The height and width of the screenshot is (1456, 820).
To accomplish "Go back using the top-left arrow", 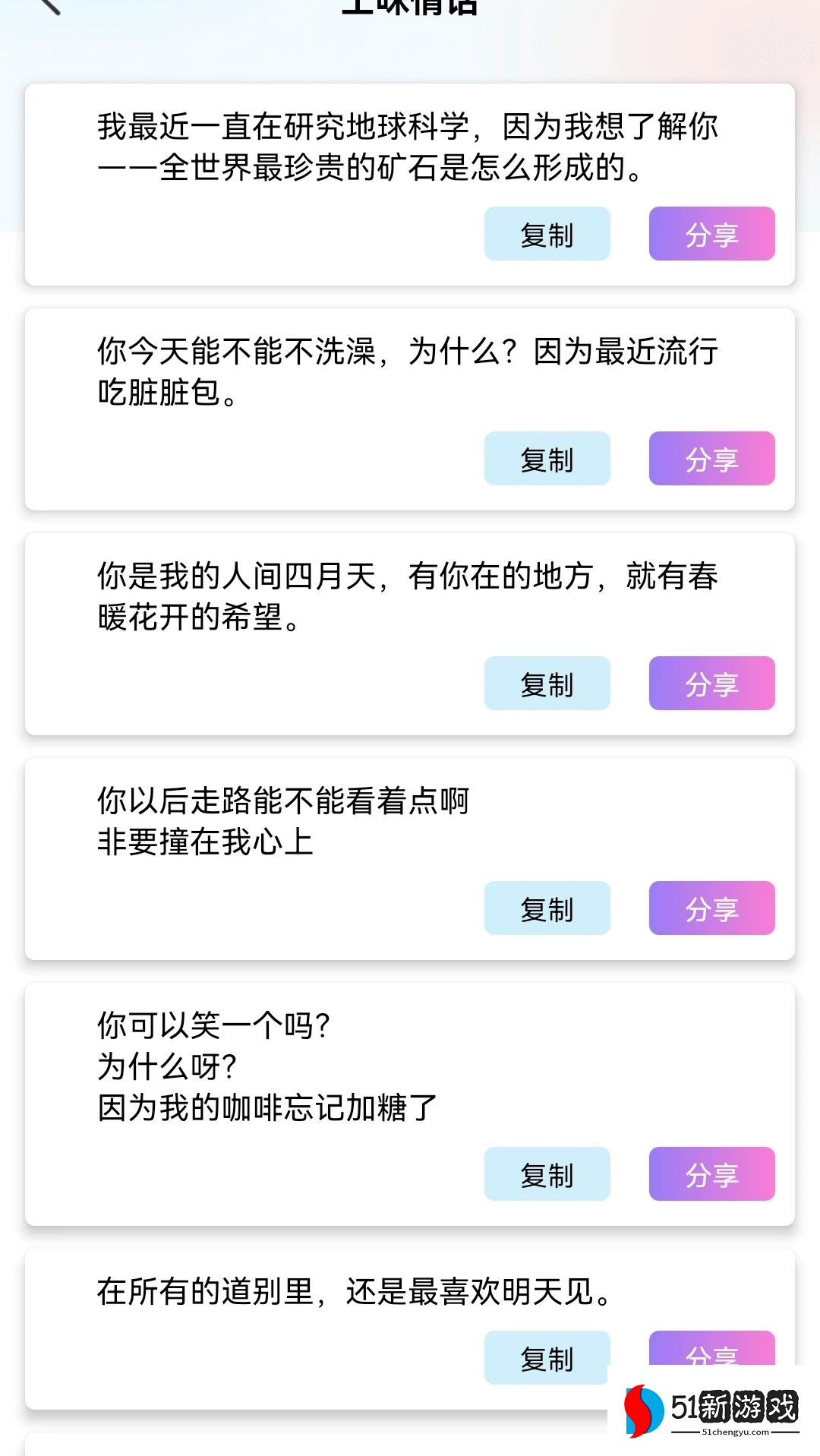I will click(50, 6).
